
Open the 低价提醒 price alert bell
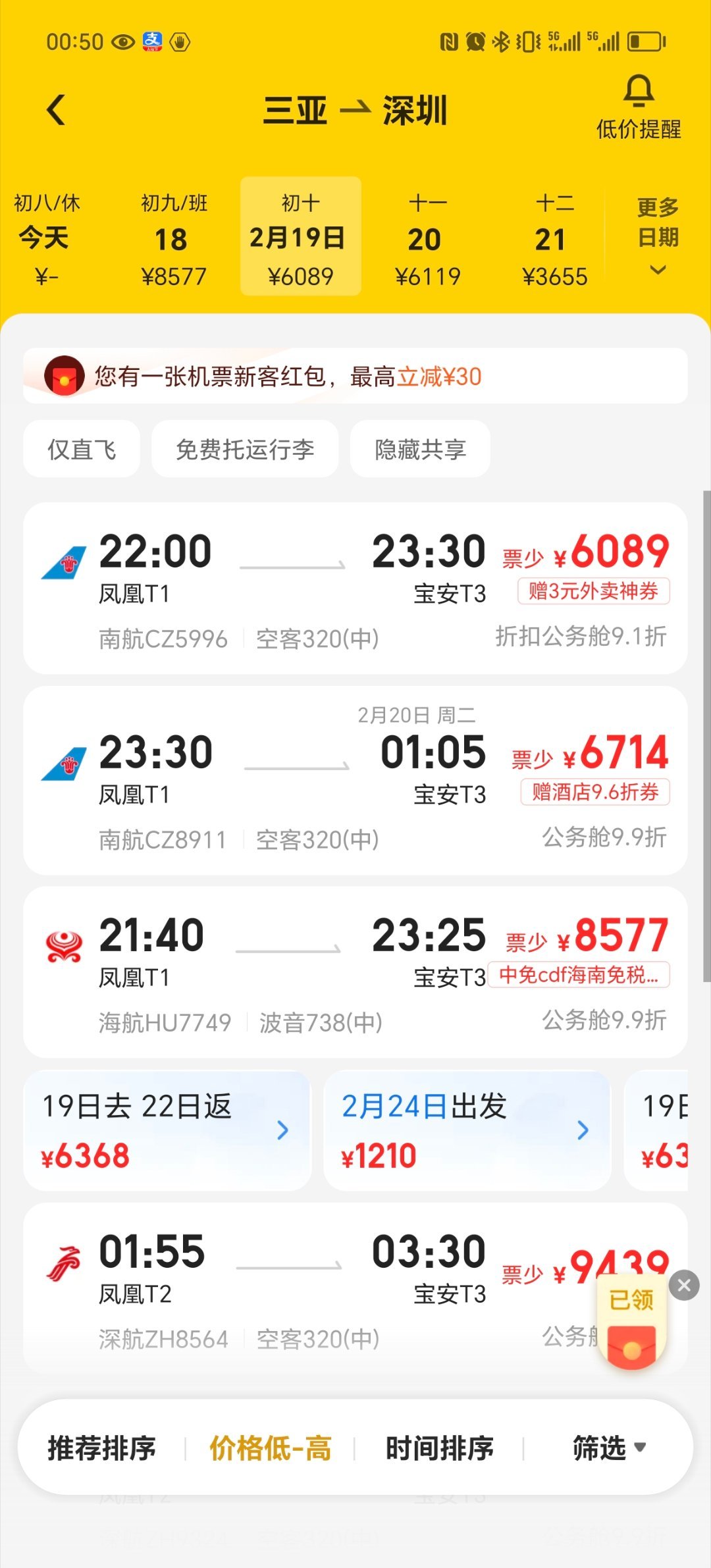coord(638,107)
